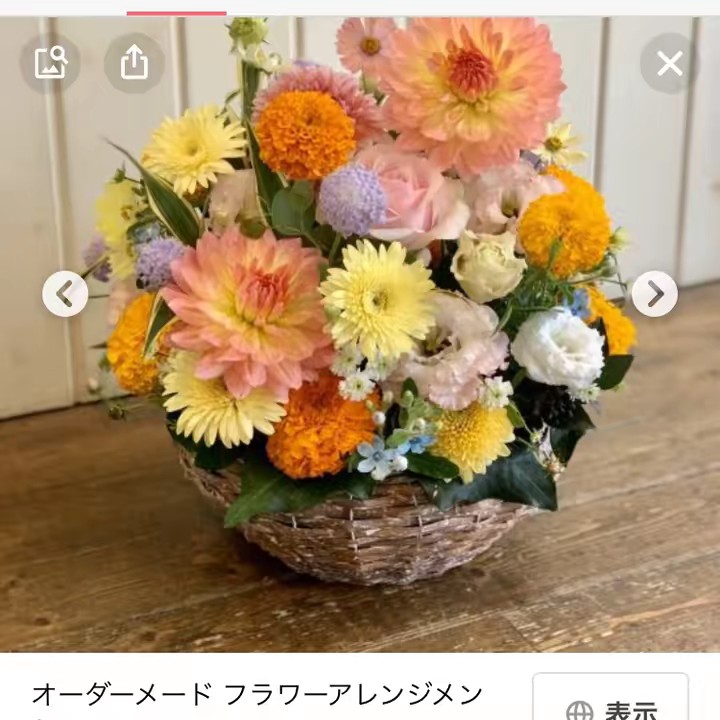720x720 pixels.
Task: Close the image viewer
Action: click(669, 64)
